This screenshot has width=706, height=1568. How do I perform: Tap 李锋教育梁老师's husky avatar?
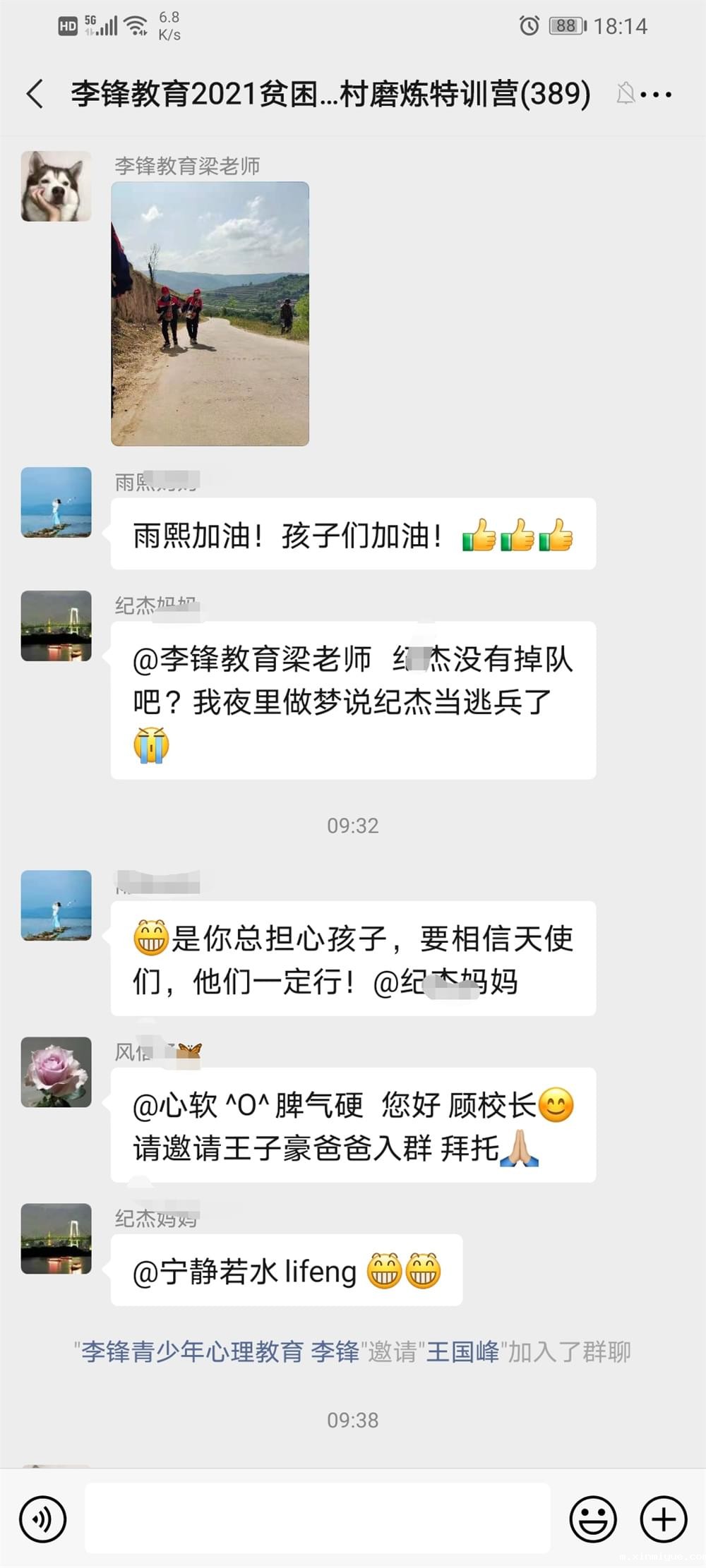(56, 186)
